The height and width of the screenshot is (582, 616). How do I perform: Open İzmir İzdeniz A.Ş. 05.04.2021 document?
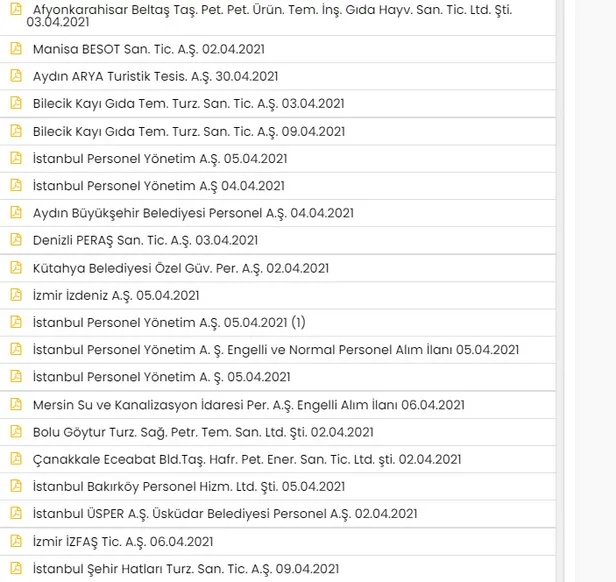[x=116, y=295]
